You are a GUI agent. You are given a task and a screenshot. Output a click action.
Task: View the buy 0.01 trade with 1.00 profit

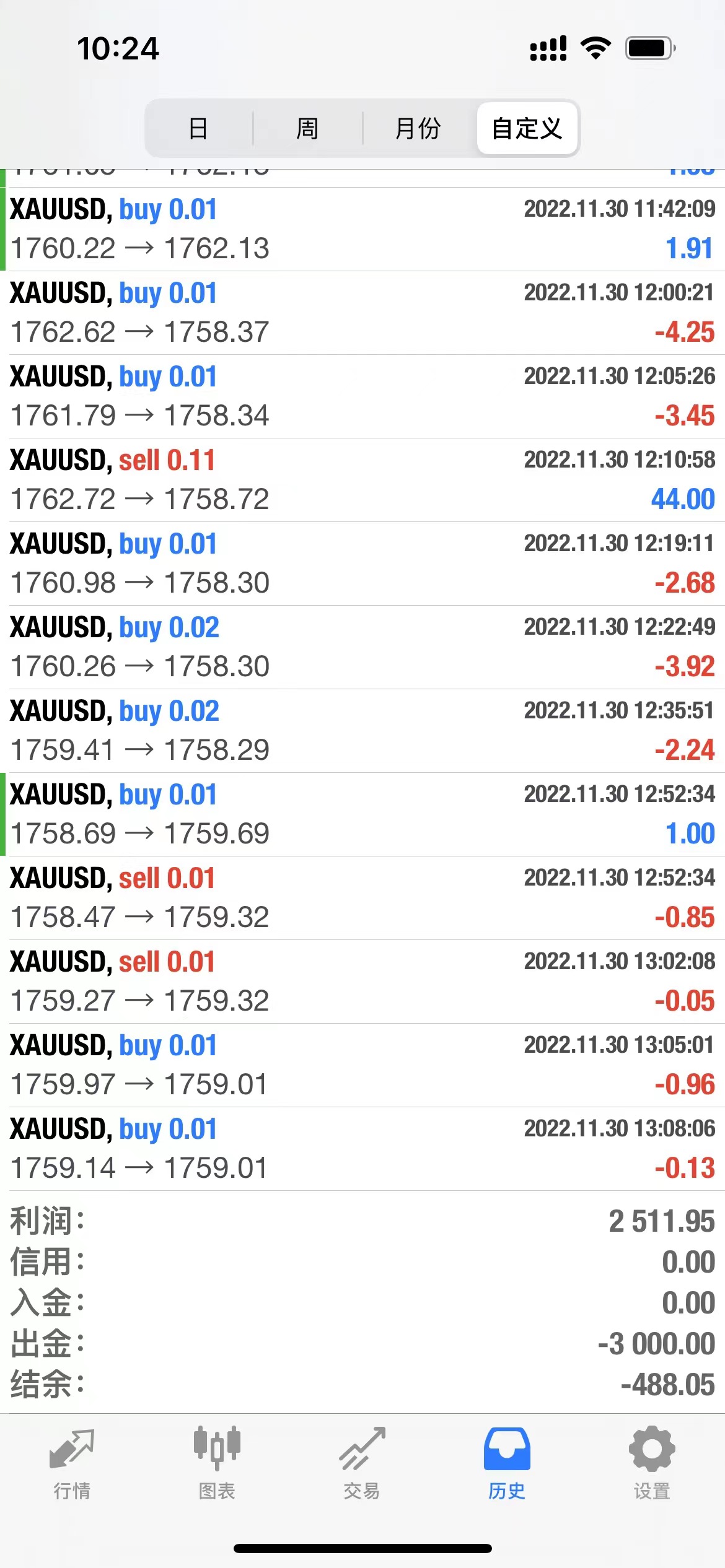(362, 814)
